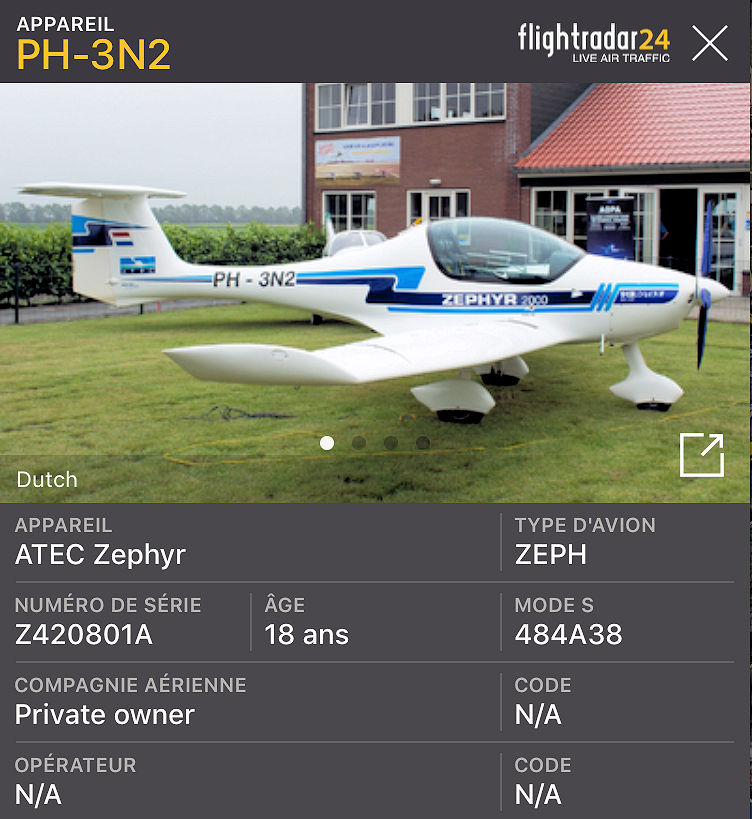The height and width of the screenshot is (819, 752).
Task: Open the aircraft photo in external view
Action: (x=701, y=456)
